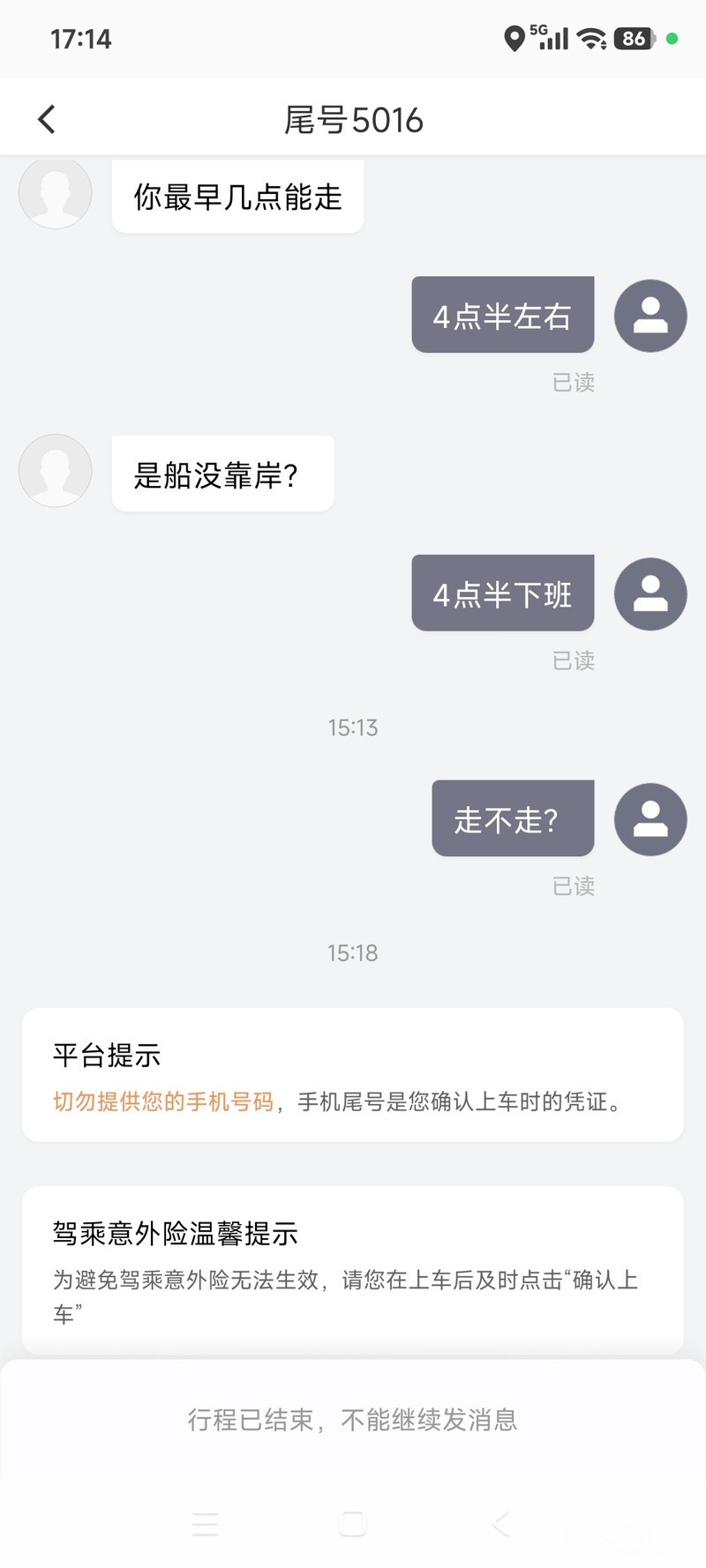This screenshot has height=1568, width=706.
Task: Go back from chat with 尾号5016
Action: [47, 119]
